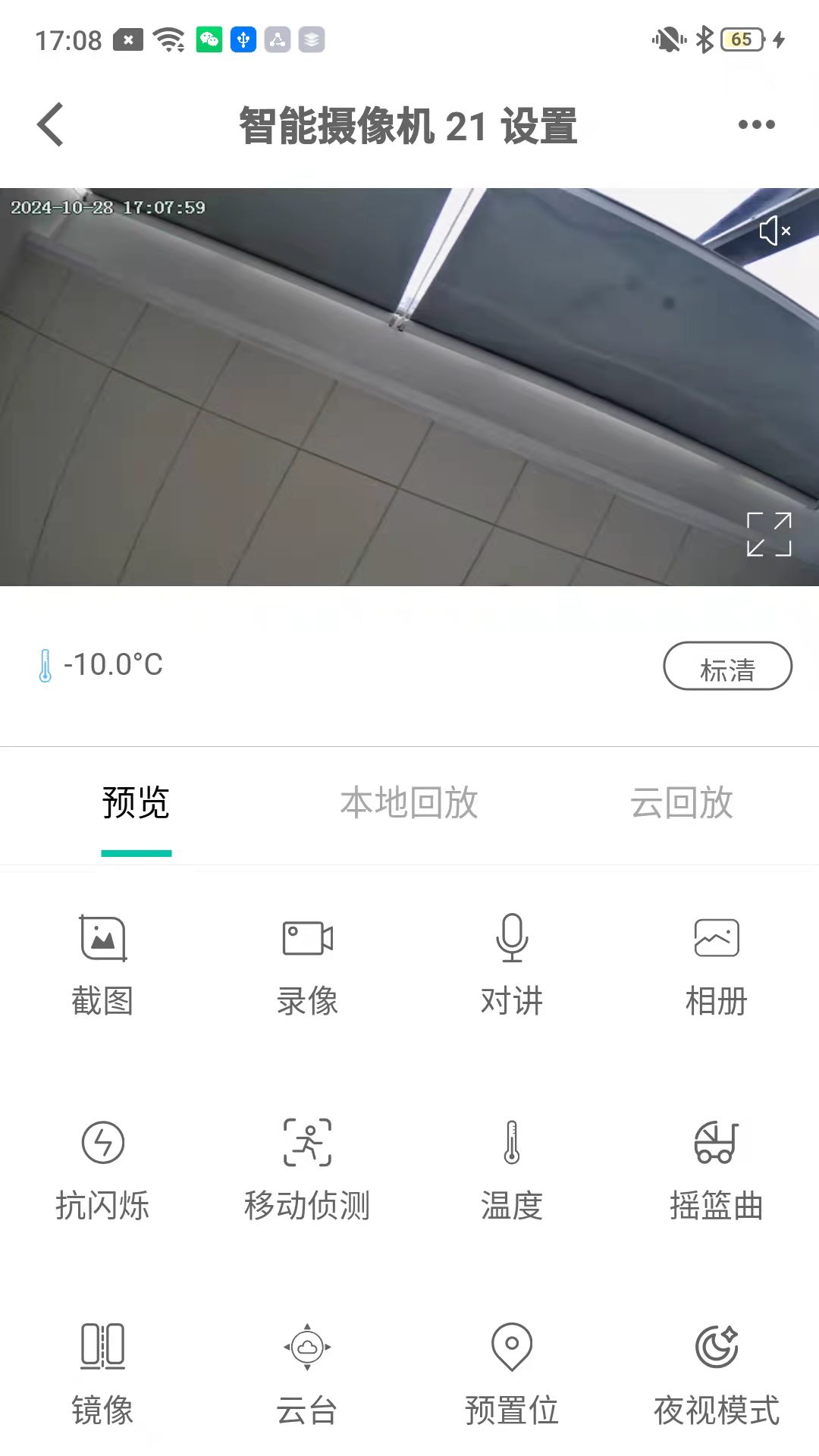
Task: Switch to the 本地回放 tab
Action: tap(410, 804)
